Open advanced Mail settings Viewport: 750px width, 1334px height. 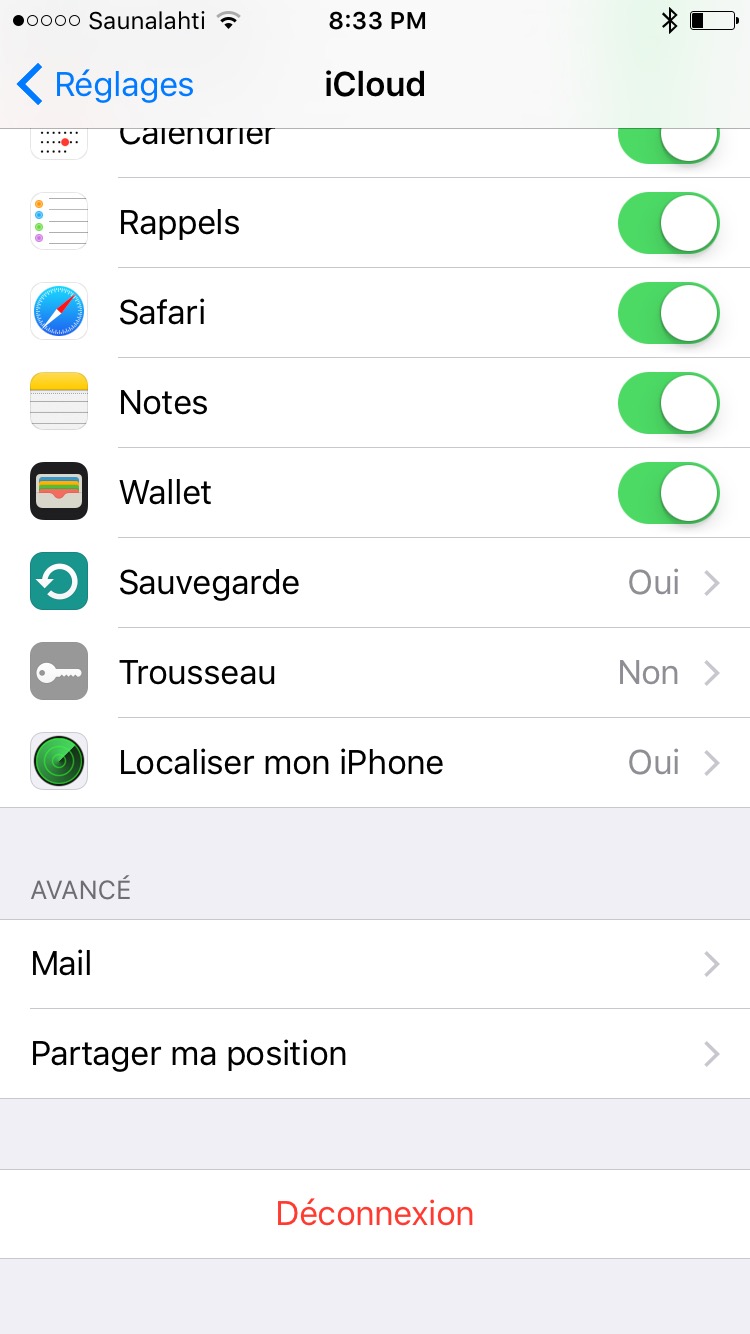click(375, 964)
